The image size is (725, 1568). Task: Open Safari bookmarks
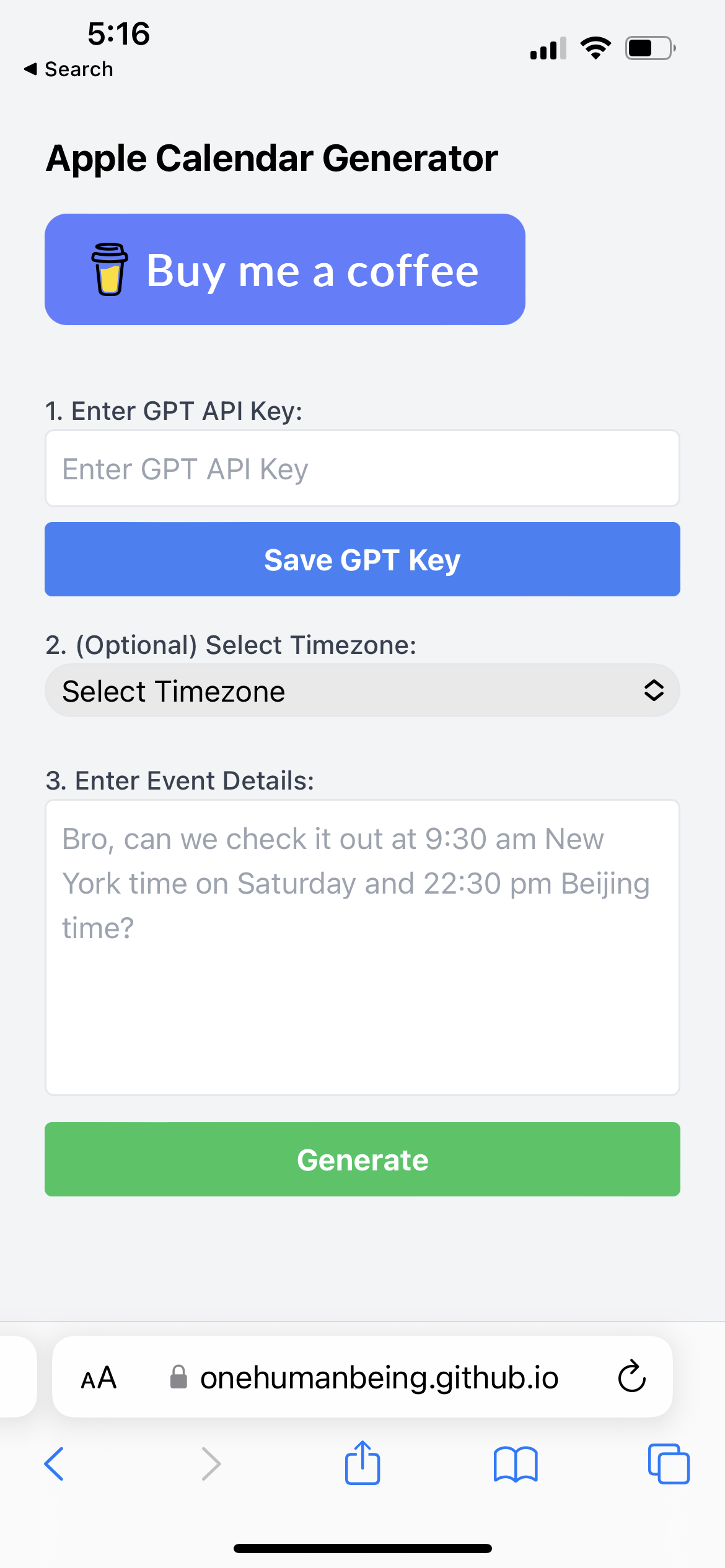pos(516,1464)
